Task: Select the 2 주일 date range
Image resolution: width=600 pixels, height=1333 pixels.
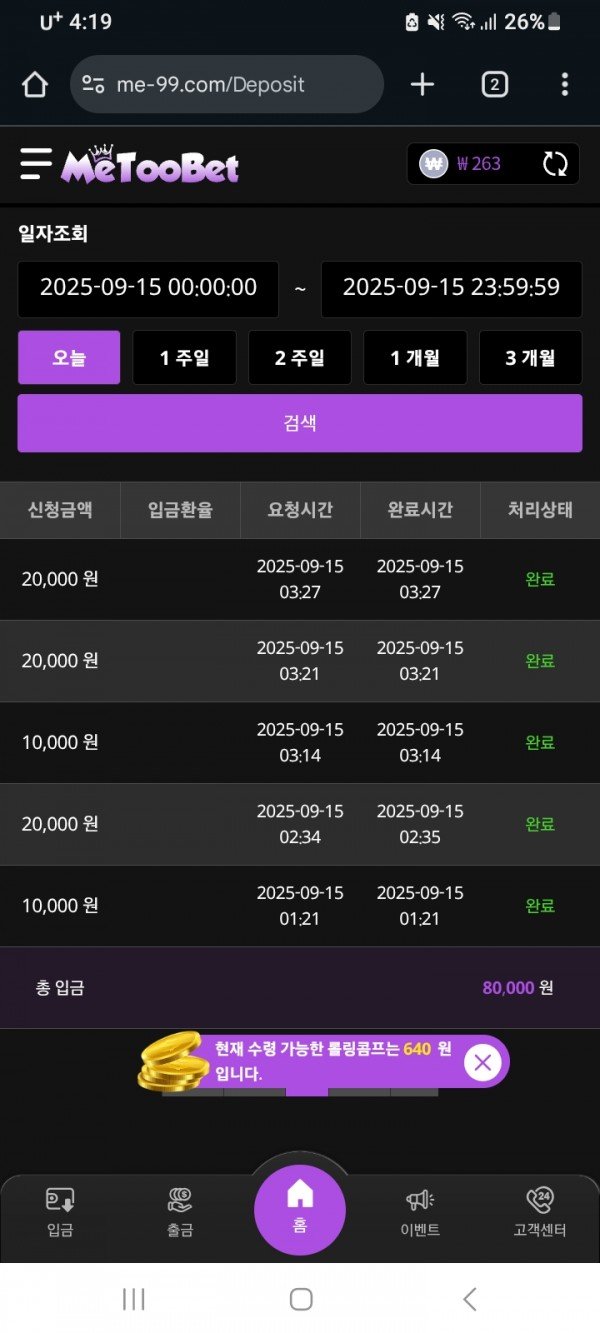Action: point(300,358)
